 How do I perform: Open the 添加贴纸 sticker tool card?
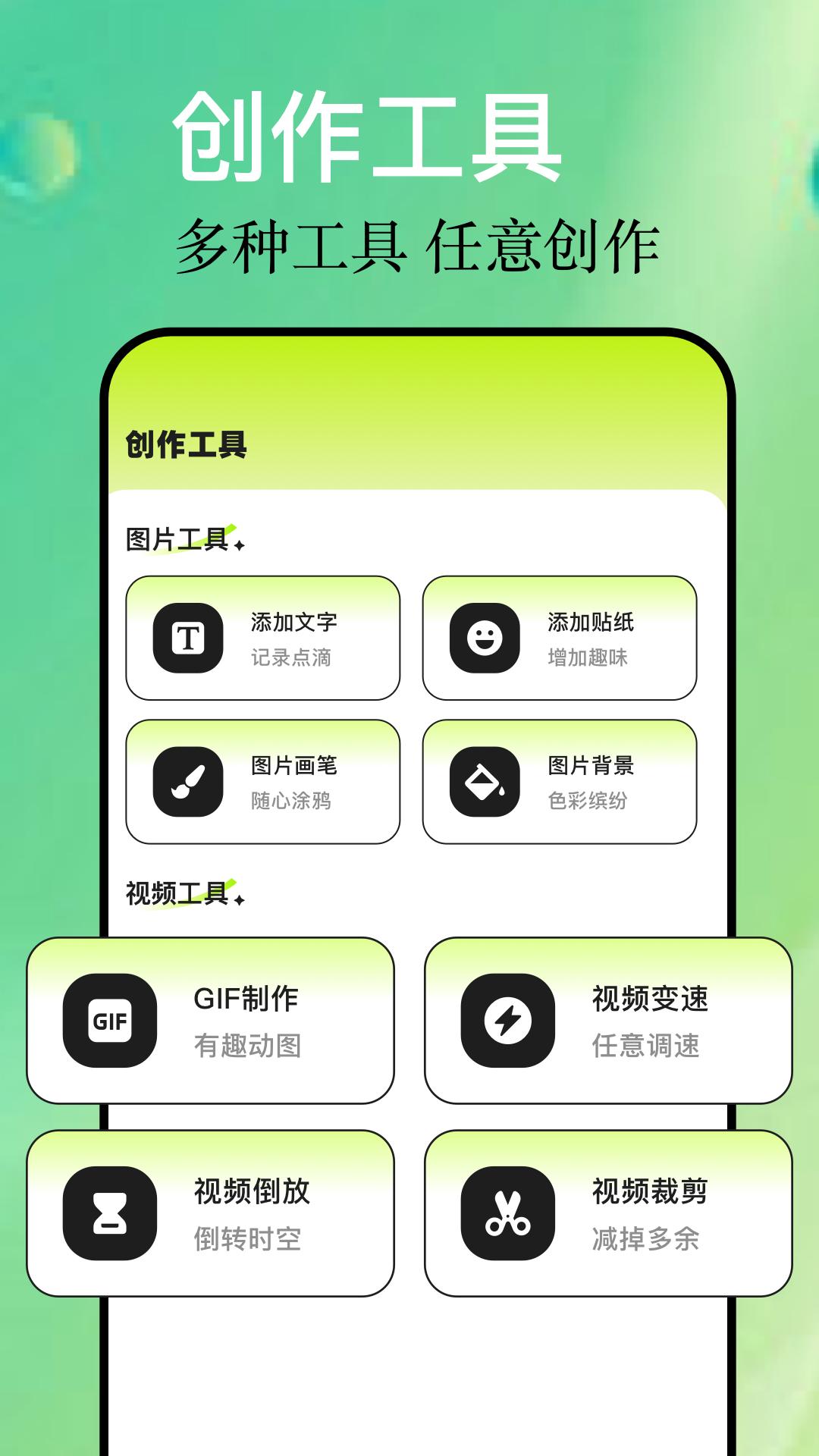coord(559,638)
